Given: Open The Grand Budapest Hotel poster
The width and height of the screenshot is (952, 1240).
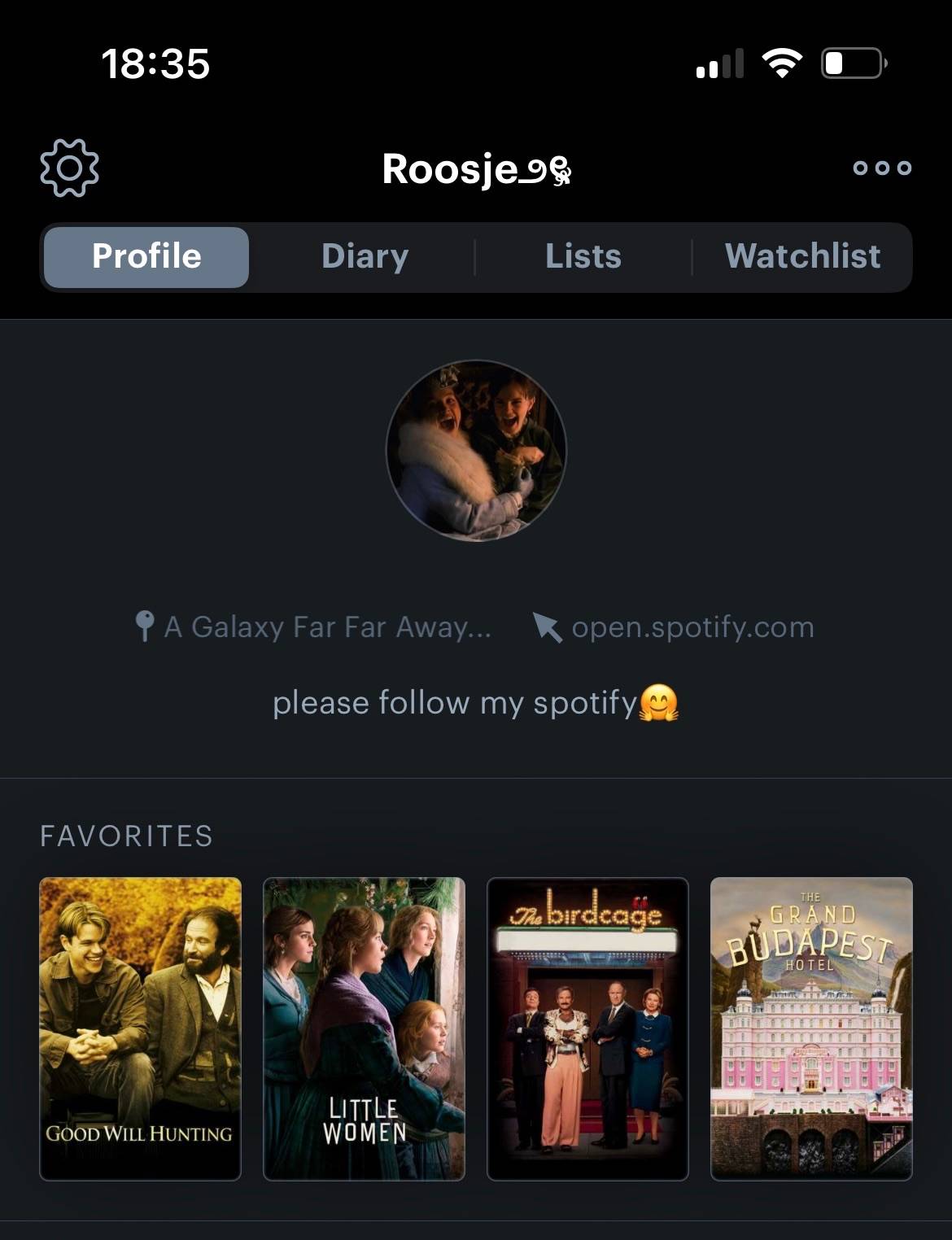Looking at the screenshot, I should [811, 1028].
